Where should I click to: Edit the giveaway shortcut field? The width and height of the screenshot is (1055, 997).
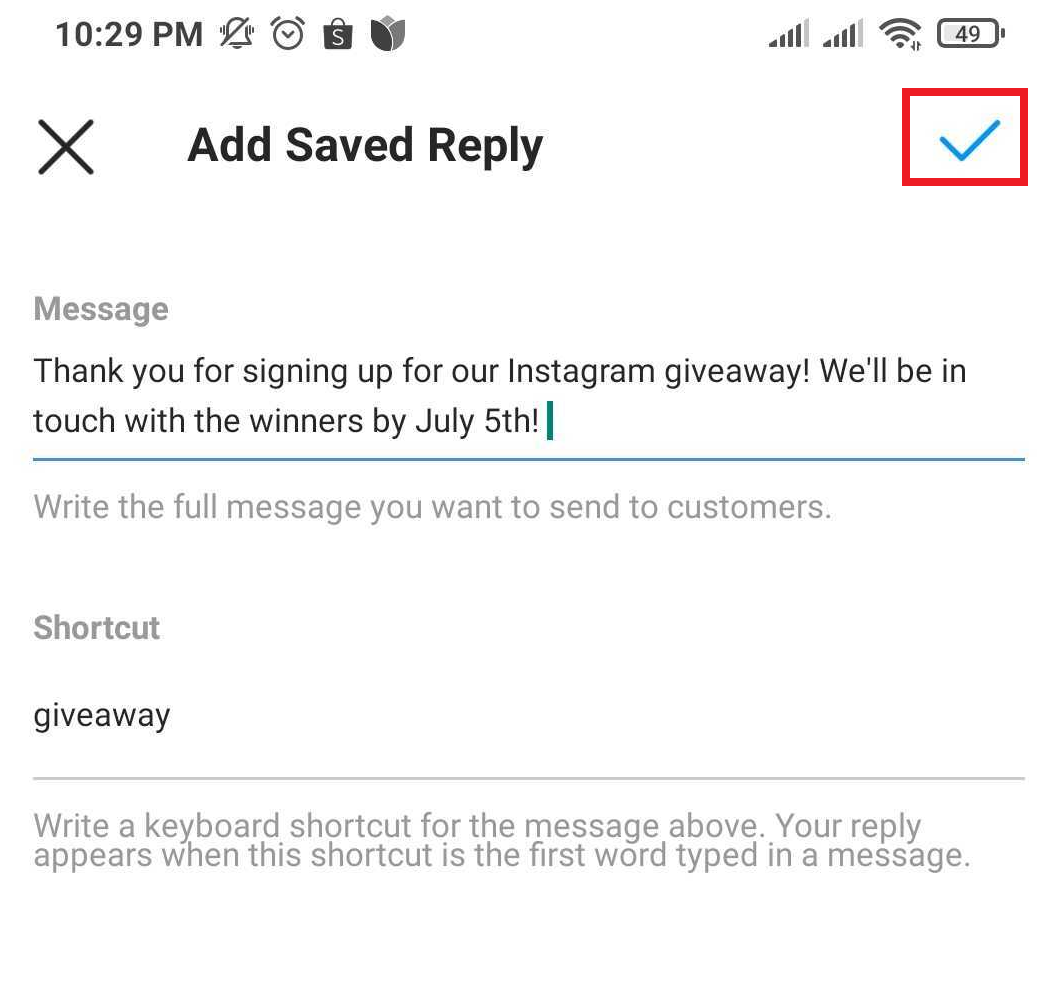pos(500,716)
